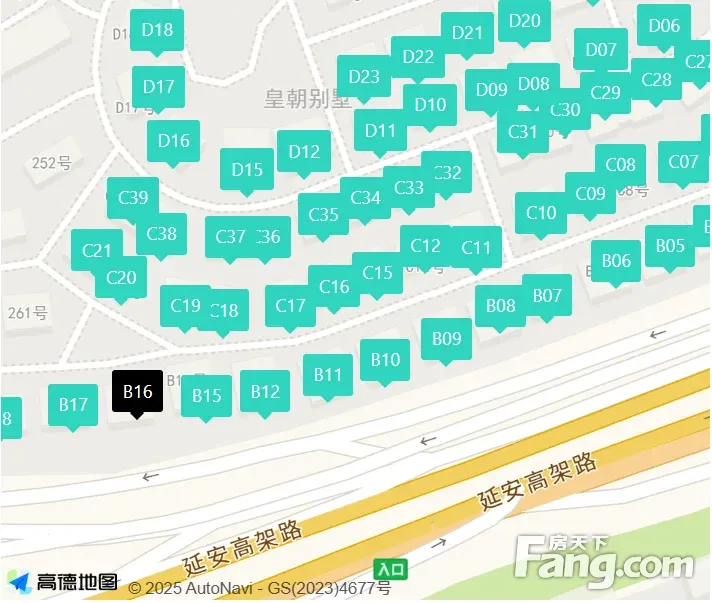
Task: Tap the B16 building marker
Action: [137, 391]
